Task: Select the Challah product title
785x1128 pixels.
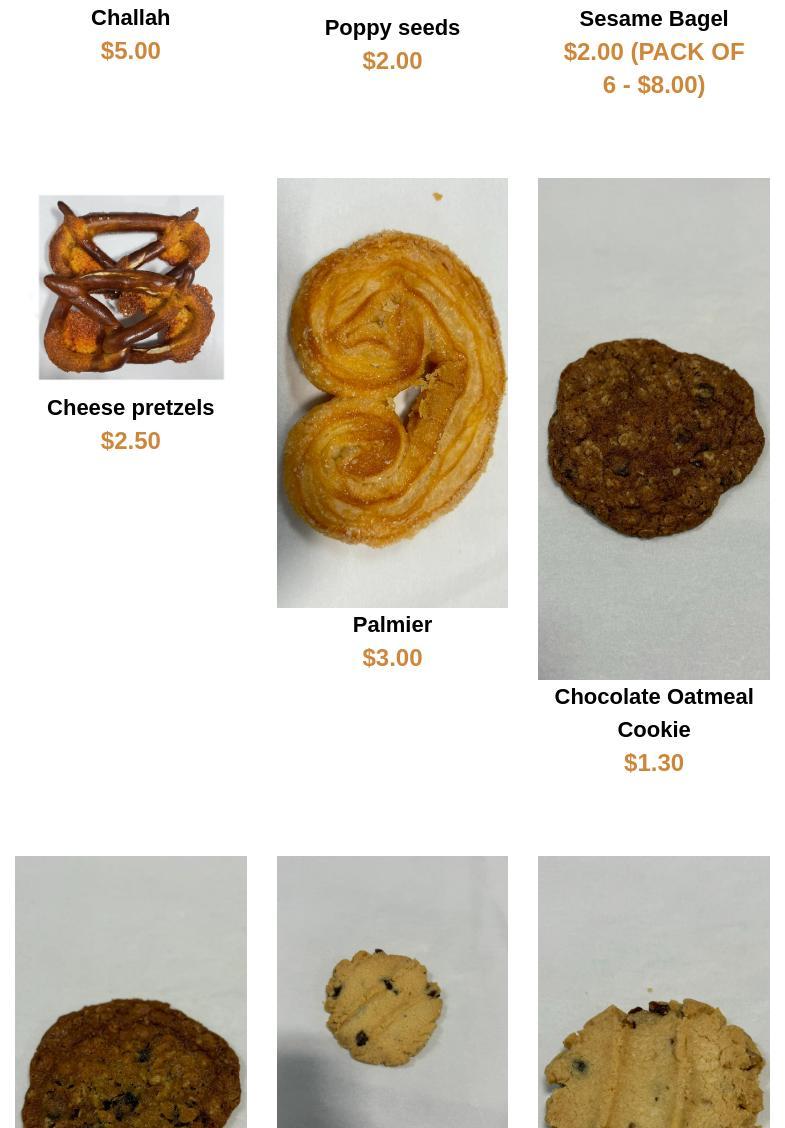Action: click(x=131, y=18)
